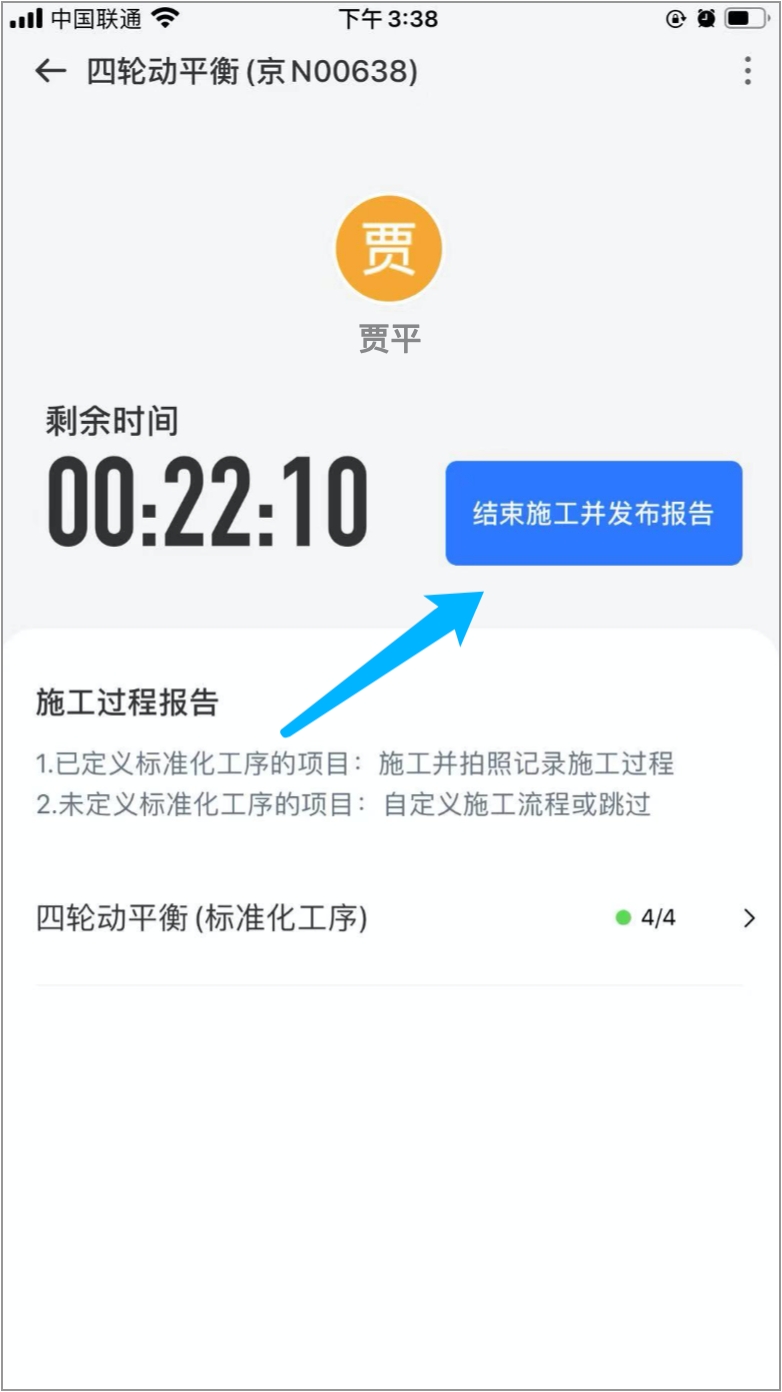Open the three-dot overflow menu

coord(747,71)
